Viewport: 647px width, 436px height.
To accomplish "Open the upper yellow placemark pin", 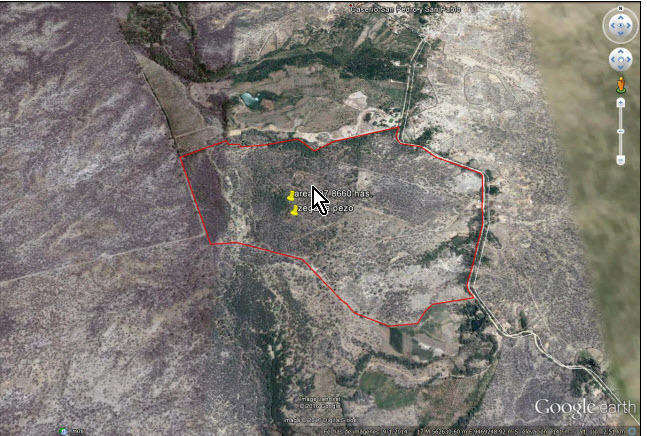I will (291, 195).
